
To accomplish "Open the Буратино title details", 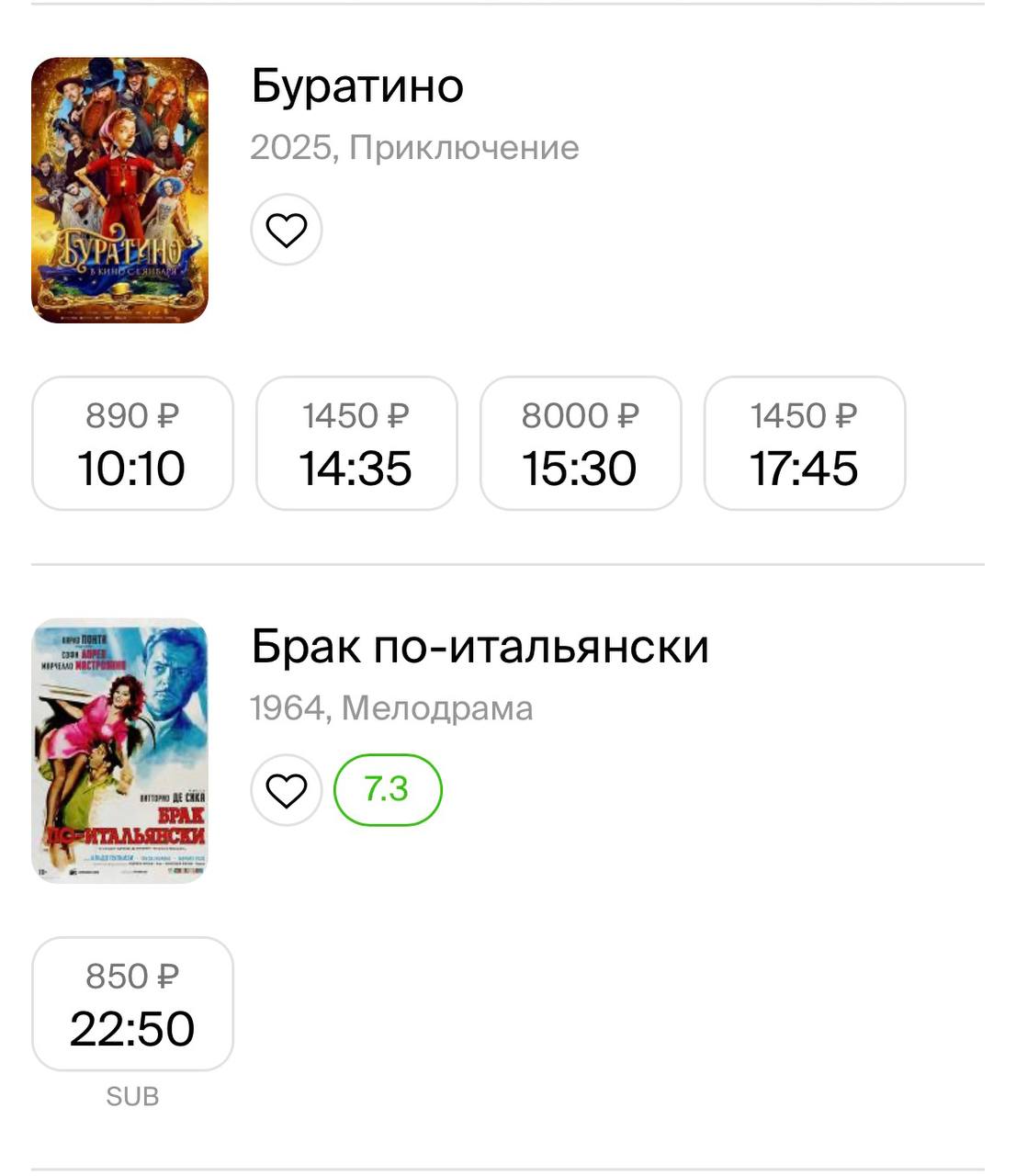I will tap(357, 86).
